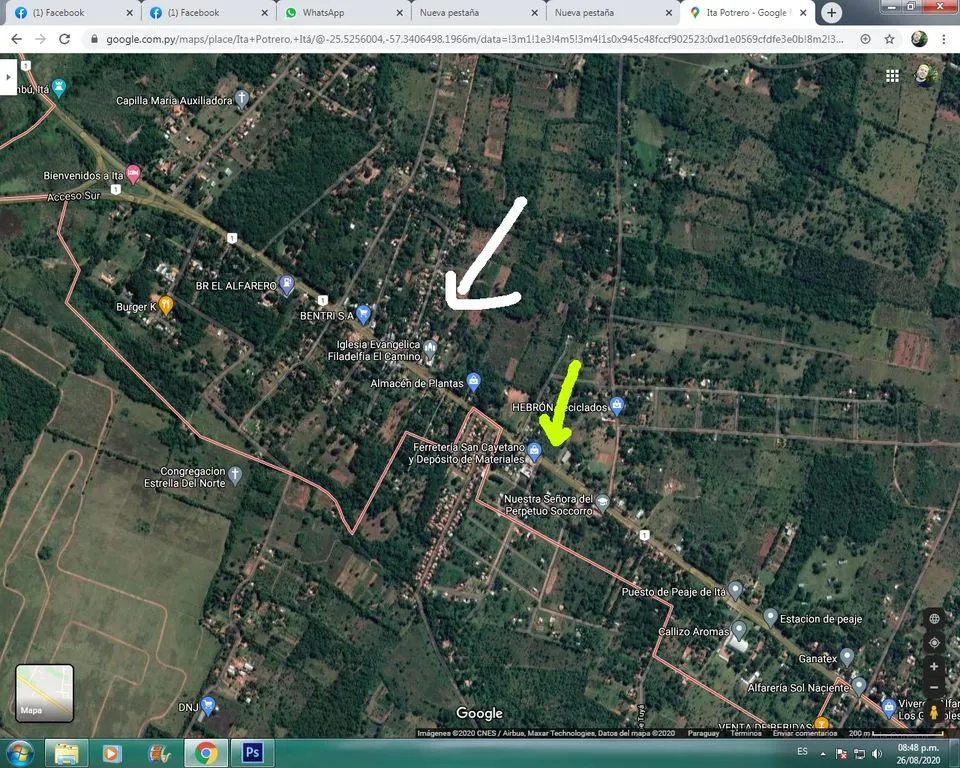Open a new browser tab
Image resolution: width=960 pixels, height=768 pixels.
[x=831, y=12]
